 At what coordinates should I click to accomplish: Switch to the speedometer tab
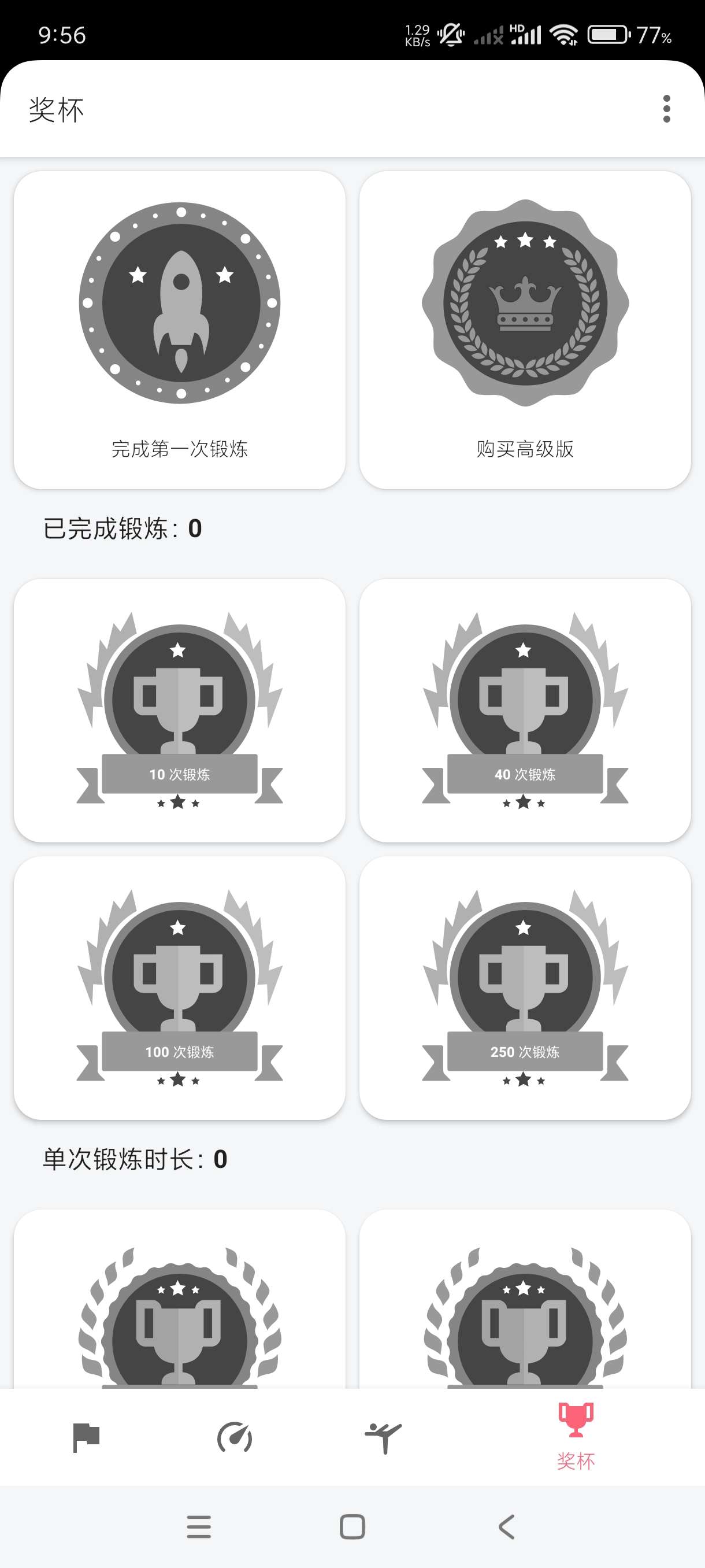point(235,1438)
